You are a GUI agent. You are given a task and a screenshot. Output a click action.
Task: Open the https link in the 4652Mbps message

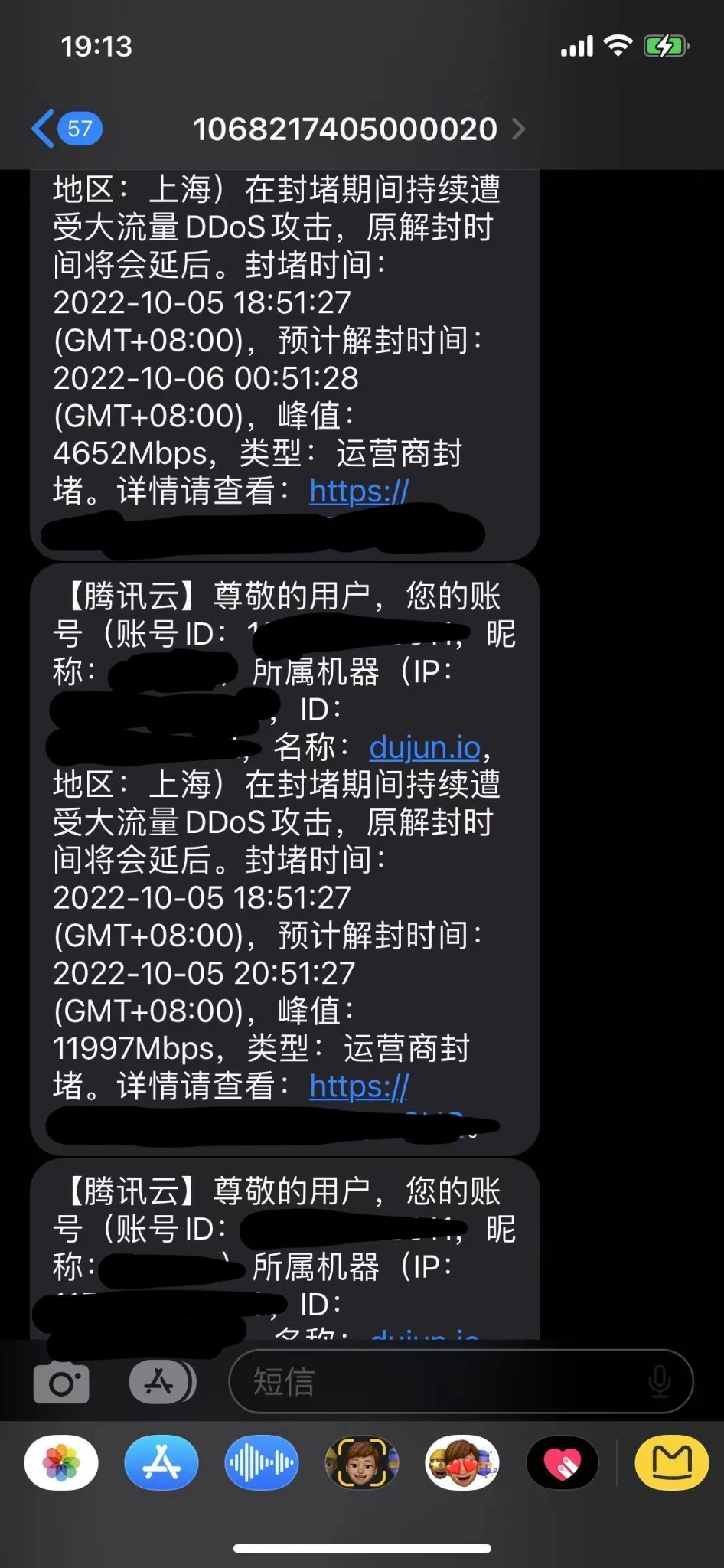coord(359,492)
